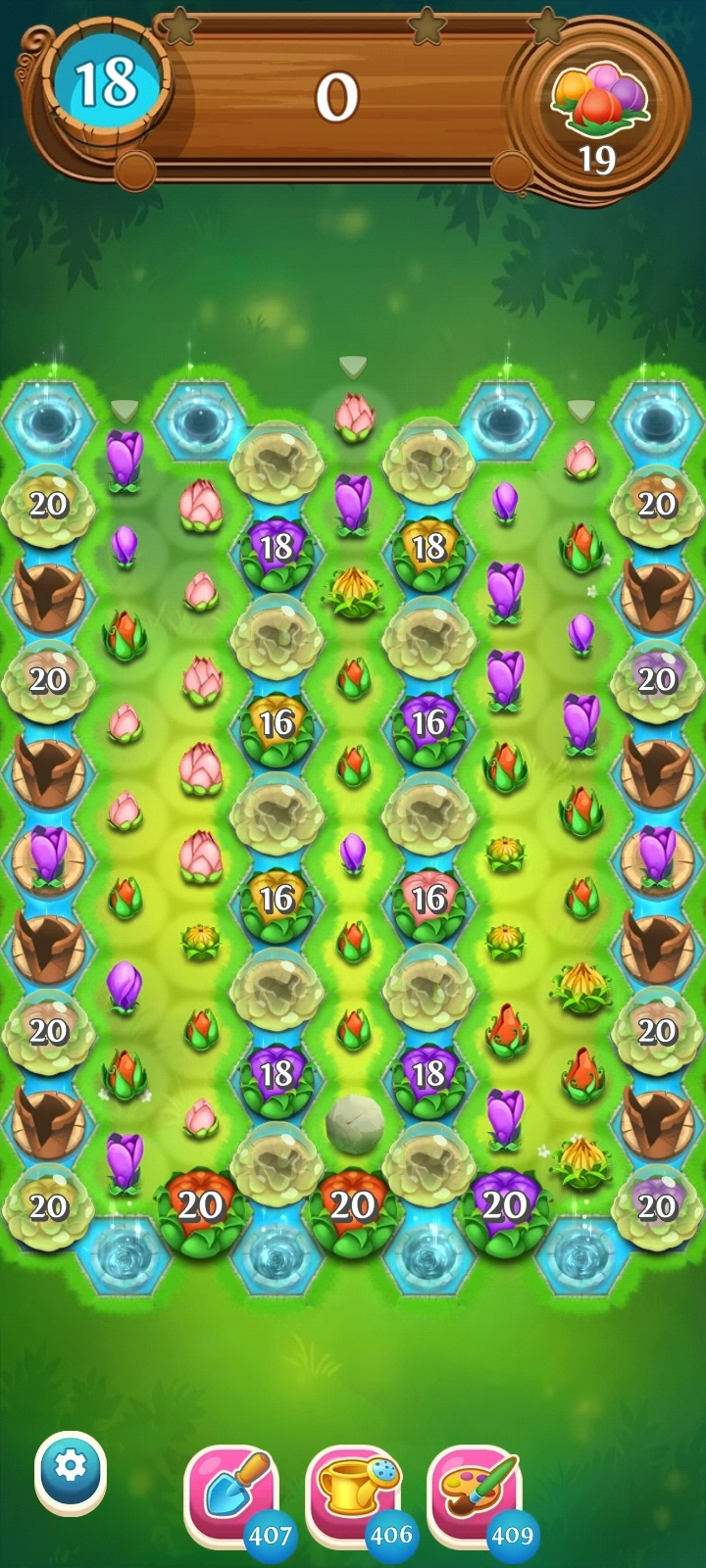The height and width of the screenshot is (1568, 706).
Task: Tap the grey stone on the board
Action: [x=354, y=1124]
